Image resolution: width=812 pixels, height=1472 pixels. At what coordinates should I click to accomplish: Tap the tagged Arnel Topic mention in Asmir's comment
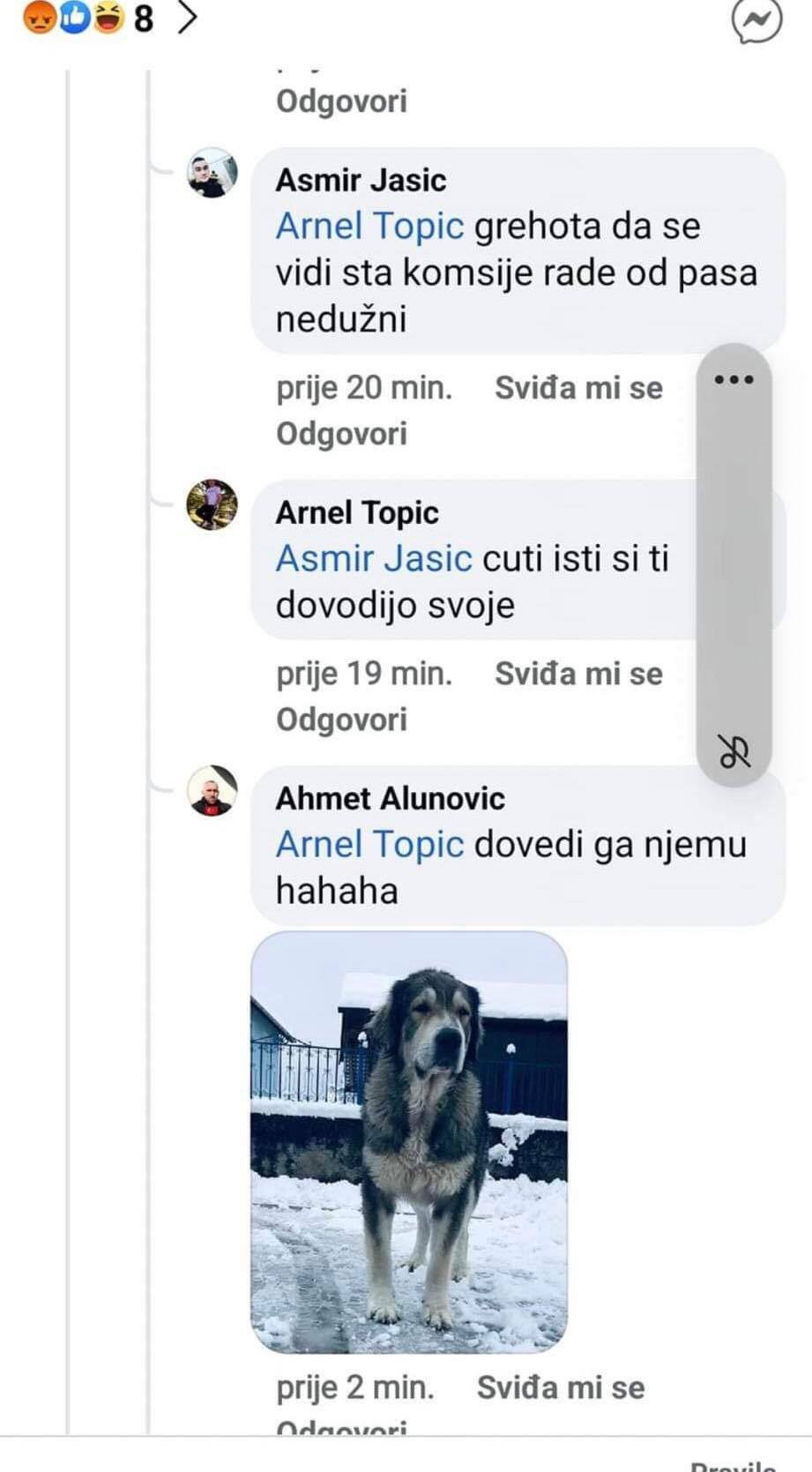[x=369, y=227]
